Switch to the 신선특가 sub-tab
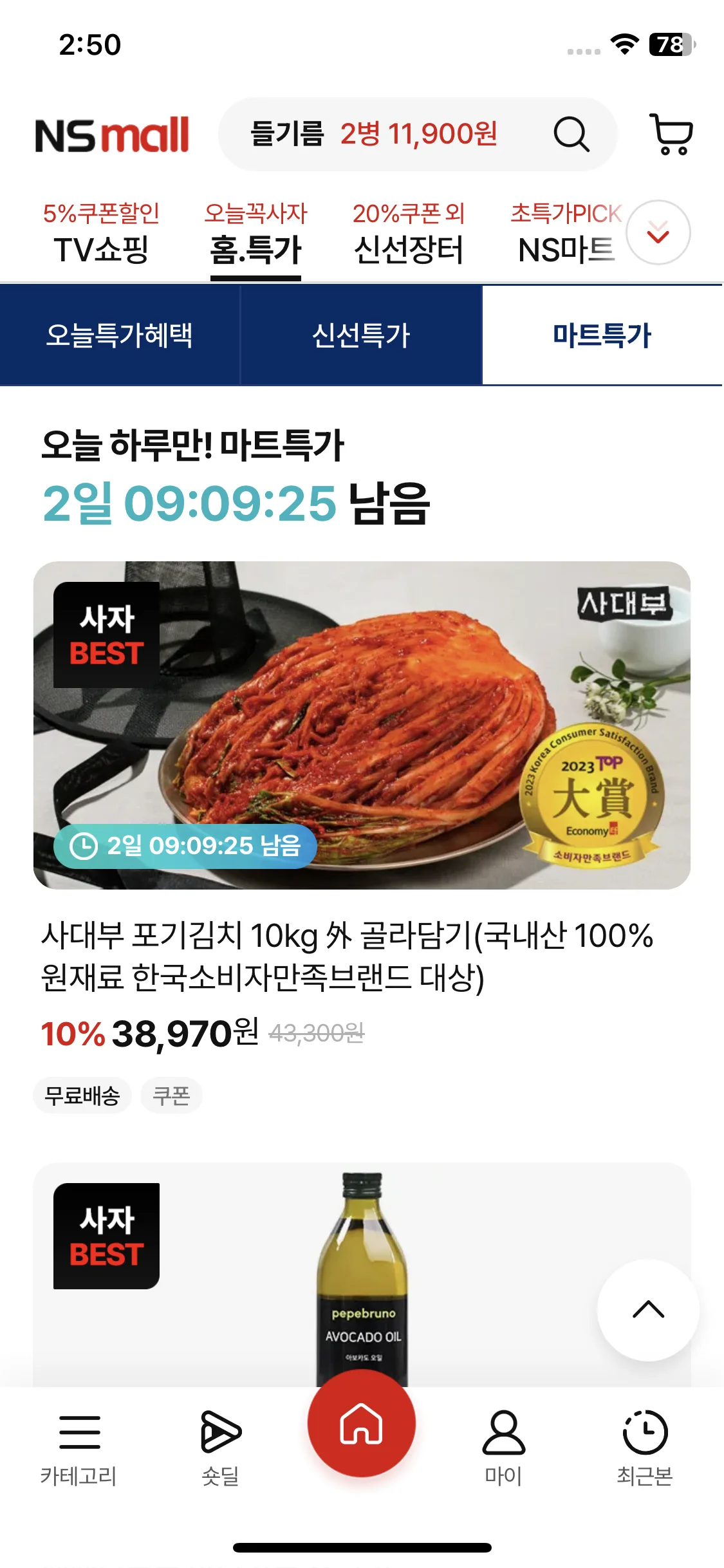Image resolution: width=724 pixels, height=1568 pixels. point(361,335)
